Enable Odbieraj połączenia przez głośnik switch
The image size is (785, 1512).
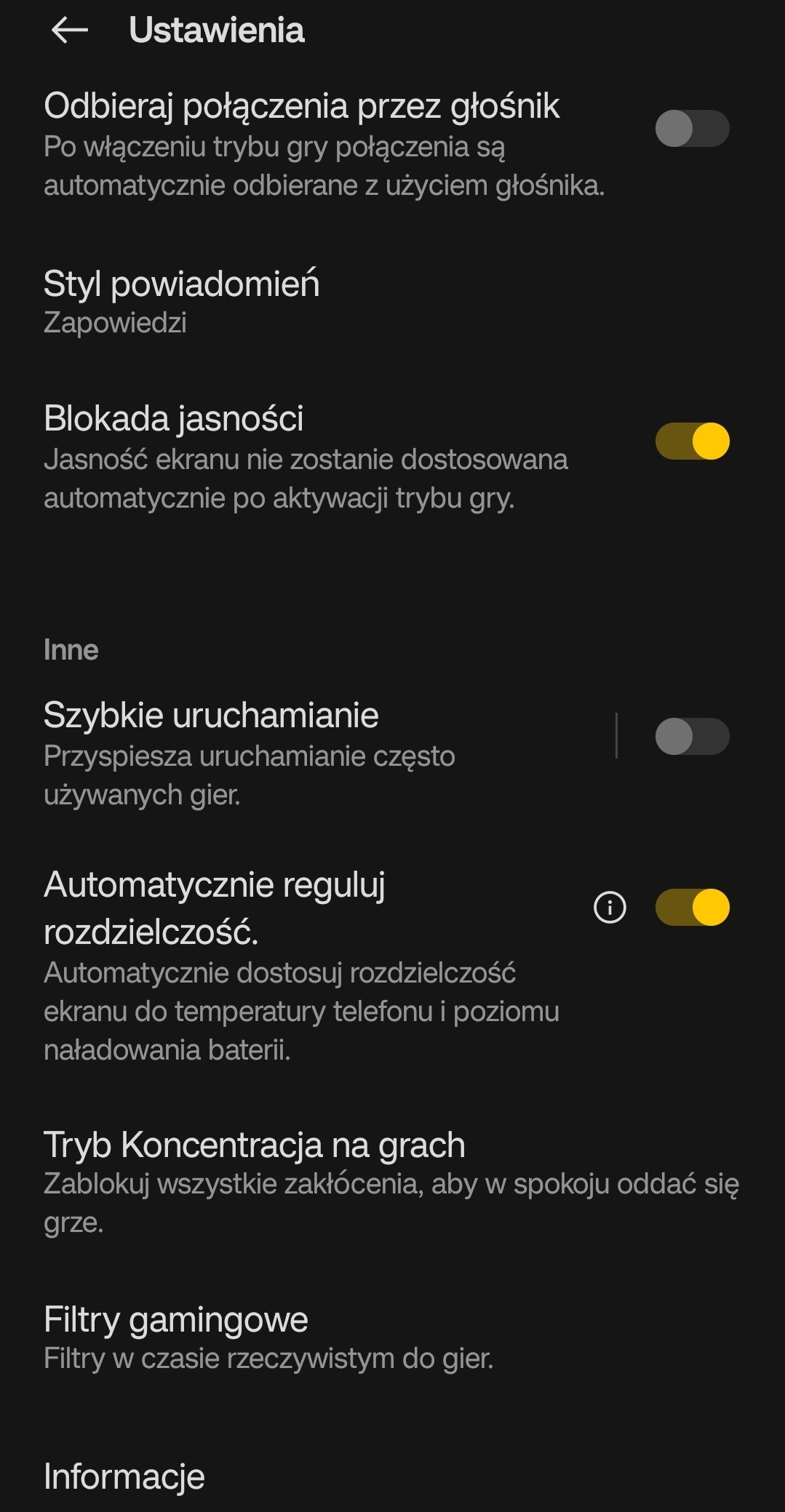[691, 129]
